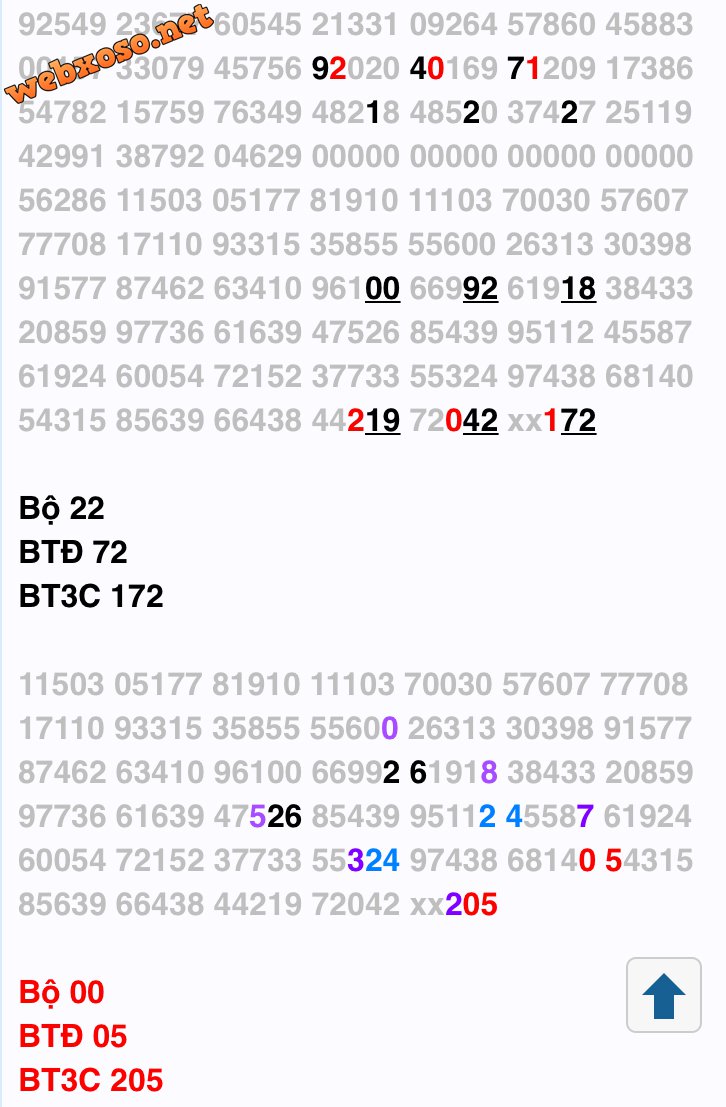The image size is (726, 1107).
Task: Tap the scroll-to-top arrow button
Action: [x=664, y=994]
